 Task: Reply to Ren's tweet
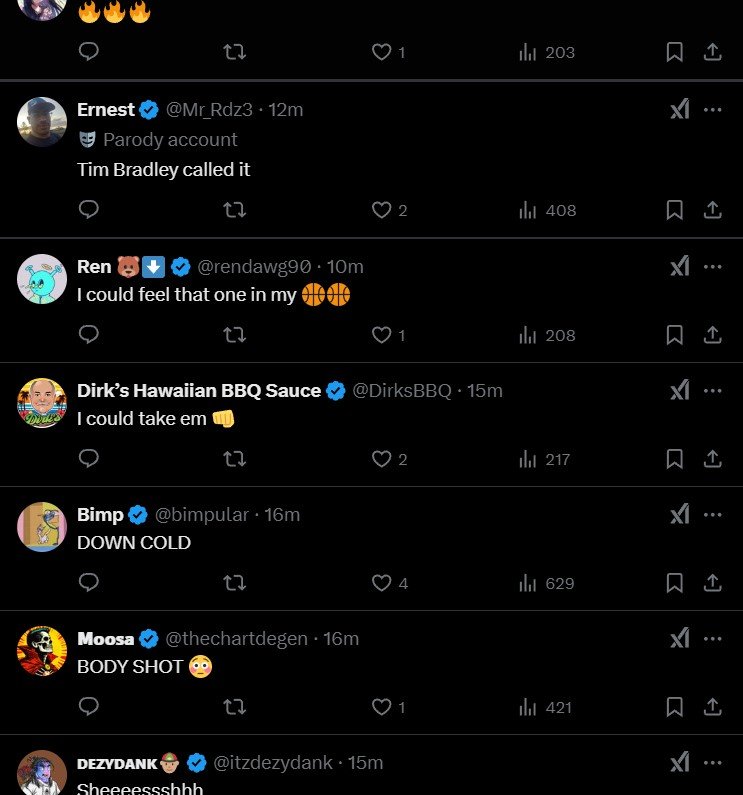click(89, 335)
